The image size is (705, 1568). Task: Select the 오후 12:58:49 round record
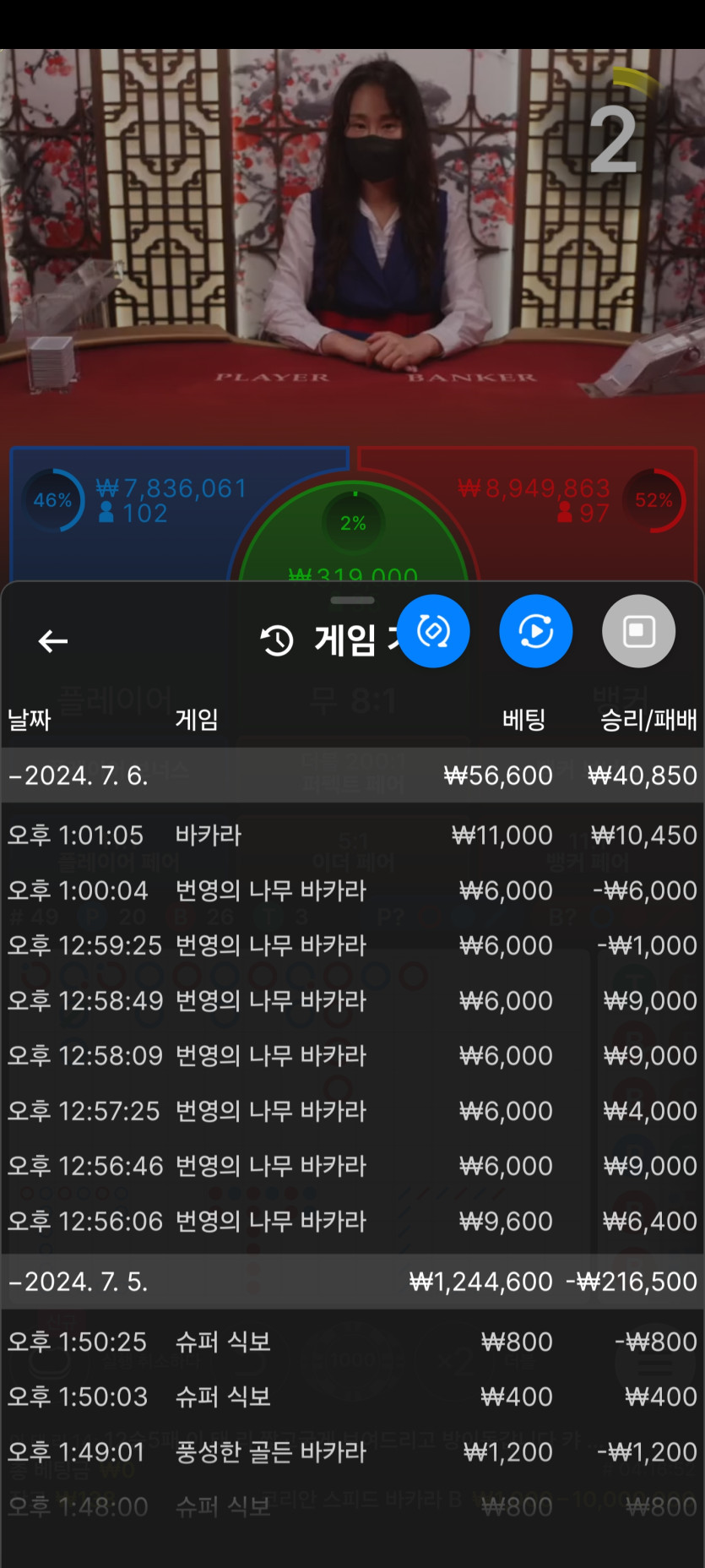(352, 1001)
